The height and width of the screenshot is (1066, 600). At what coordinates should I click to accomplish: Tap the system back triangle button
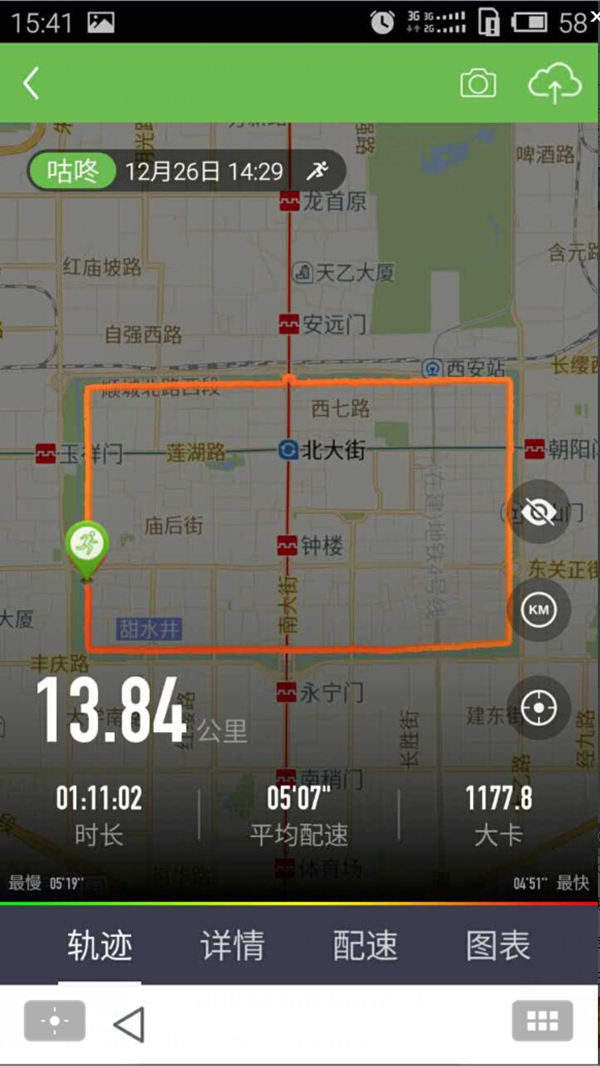pos(128,1023)
